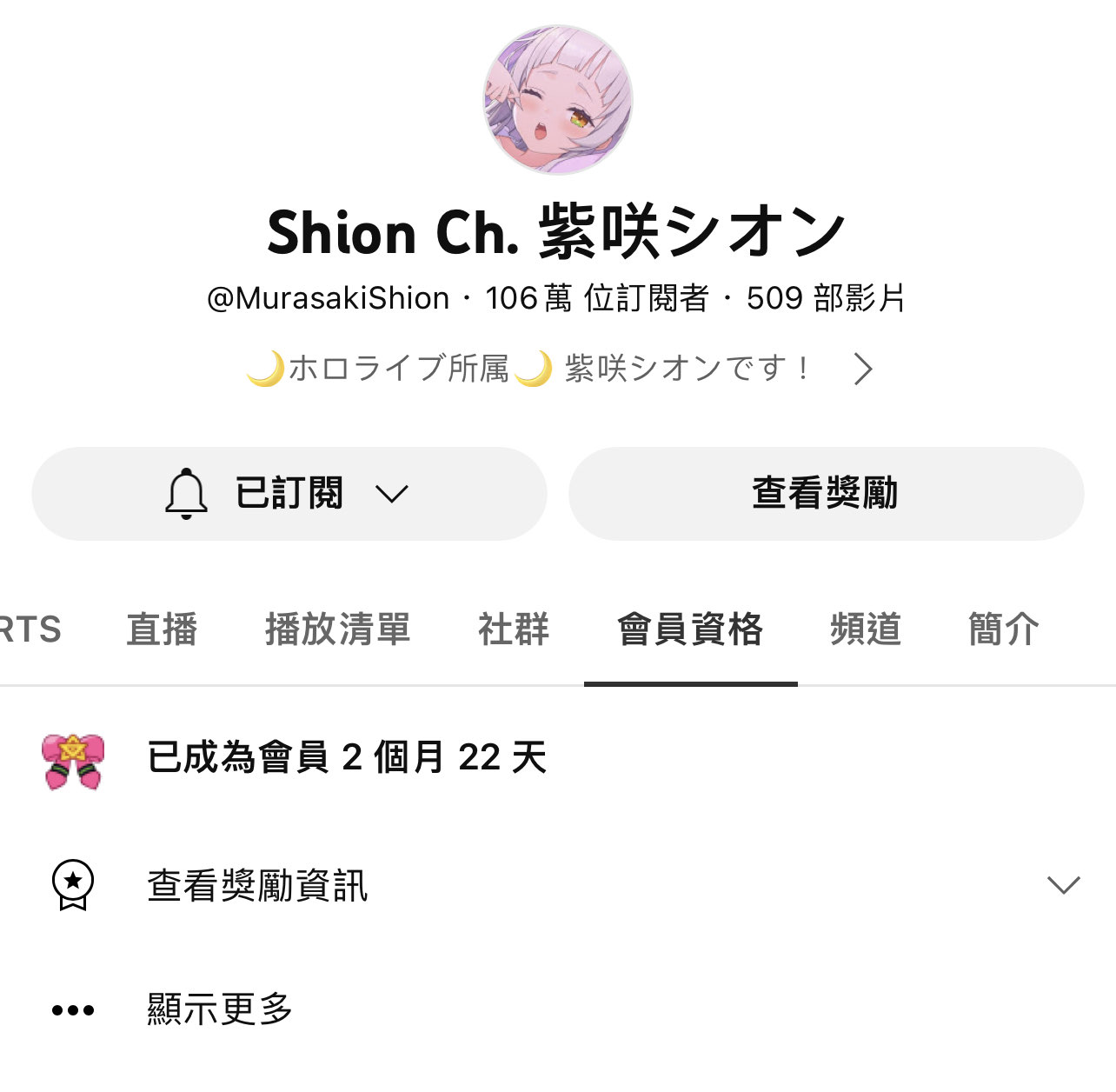This screenshot has width=1116, height=1092.
Task: Open the 播放清單 tab
Action: point(337,629)
